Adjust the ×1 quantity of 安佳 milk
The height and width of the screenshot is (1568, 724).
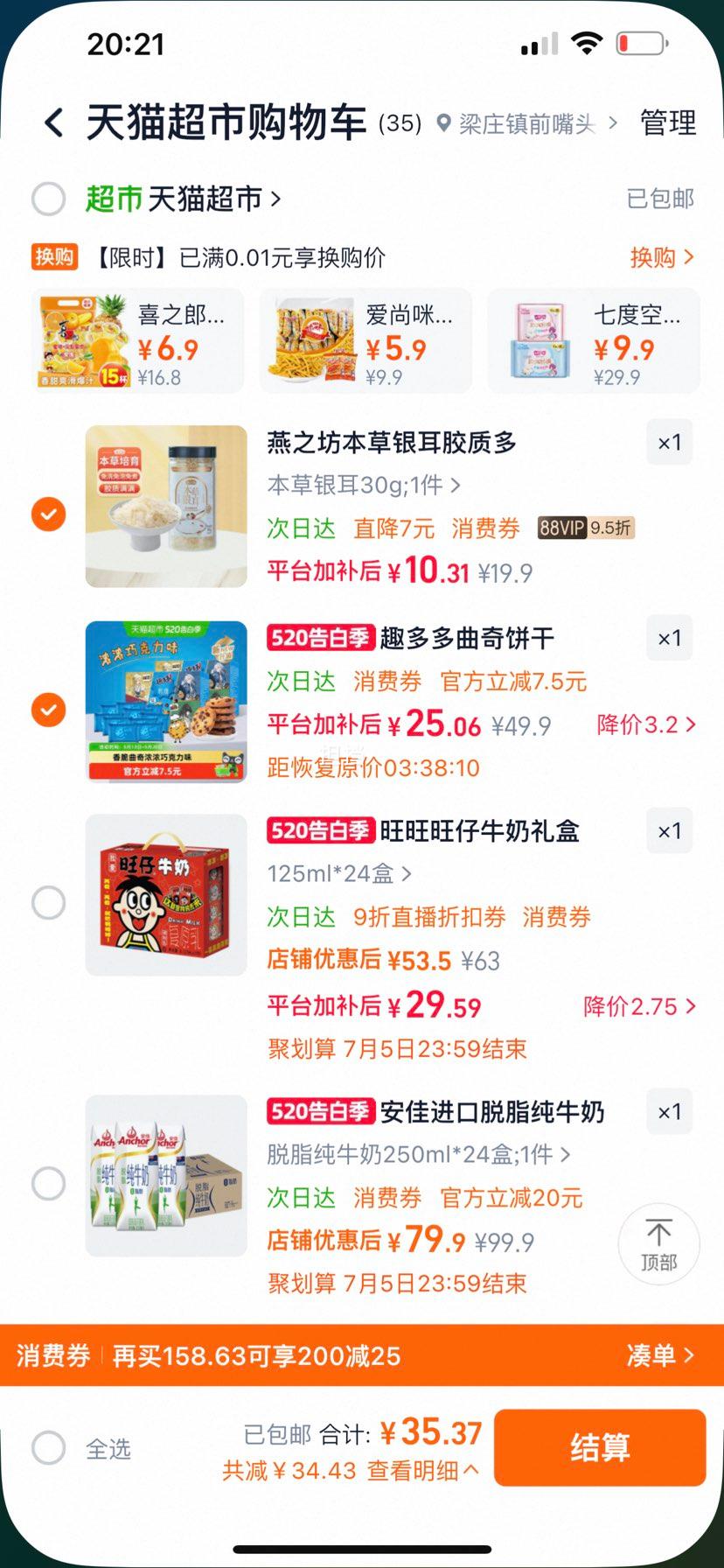tap(669, 1111)
